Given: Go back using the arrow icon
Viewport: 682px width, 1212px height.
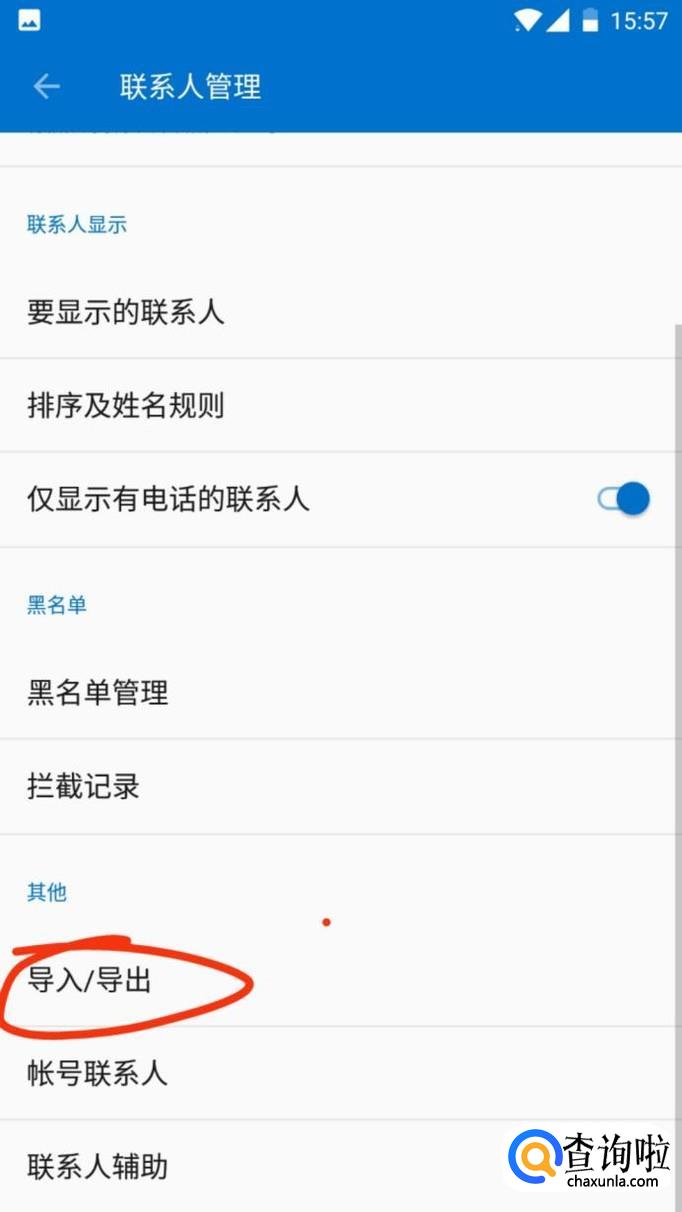Looking at the screenshot, I should pos(46,87).
